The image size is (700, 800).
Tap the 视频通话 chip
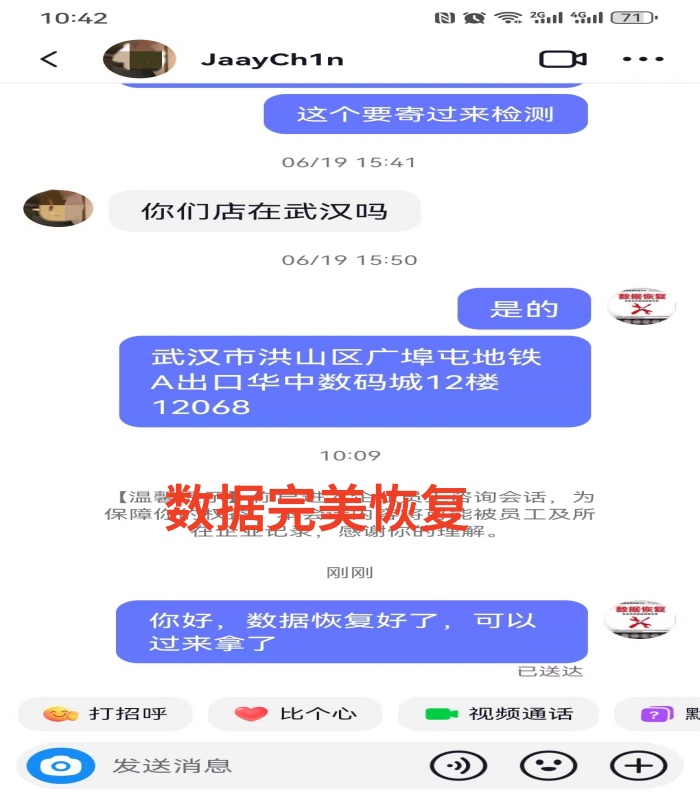tap(498, 714)
